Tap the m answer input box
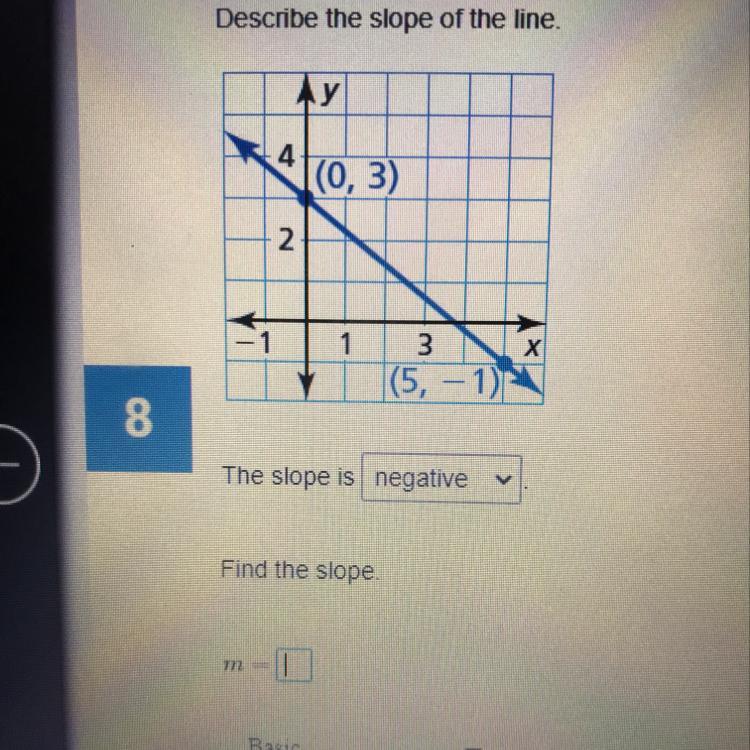Viewport: 750px width, 750px height. point(294,664)
